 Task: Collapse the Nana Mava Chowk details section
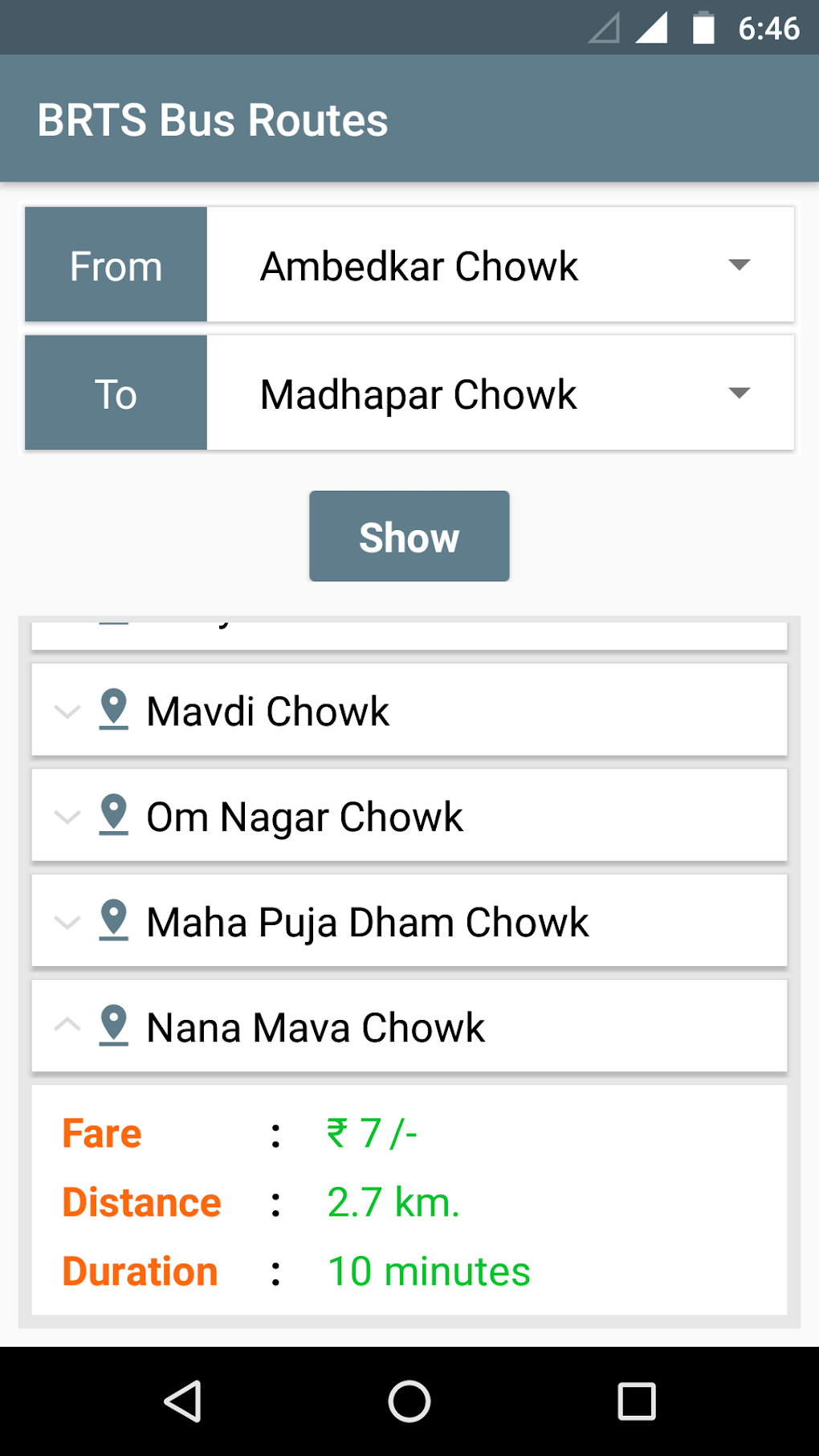67,1026
